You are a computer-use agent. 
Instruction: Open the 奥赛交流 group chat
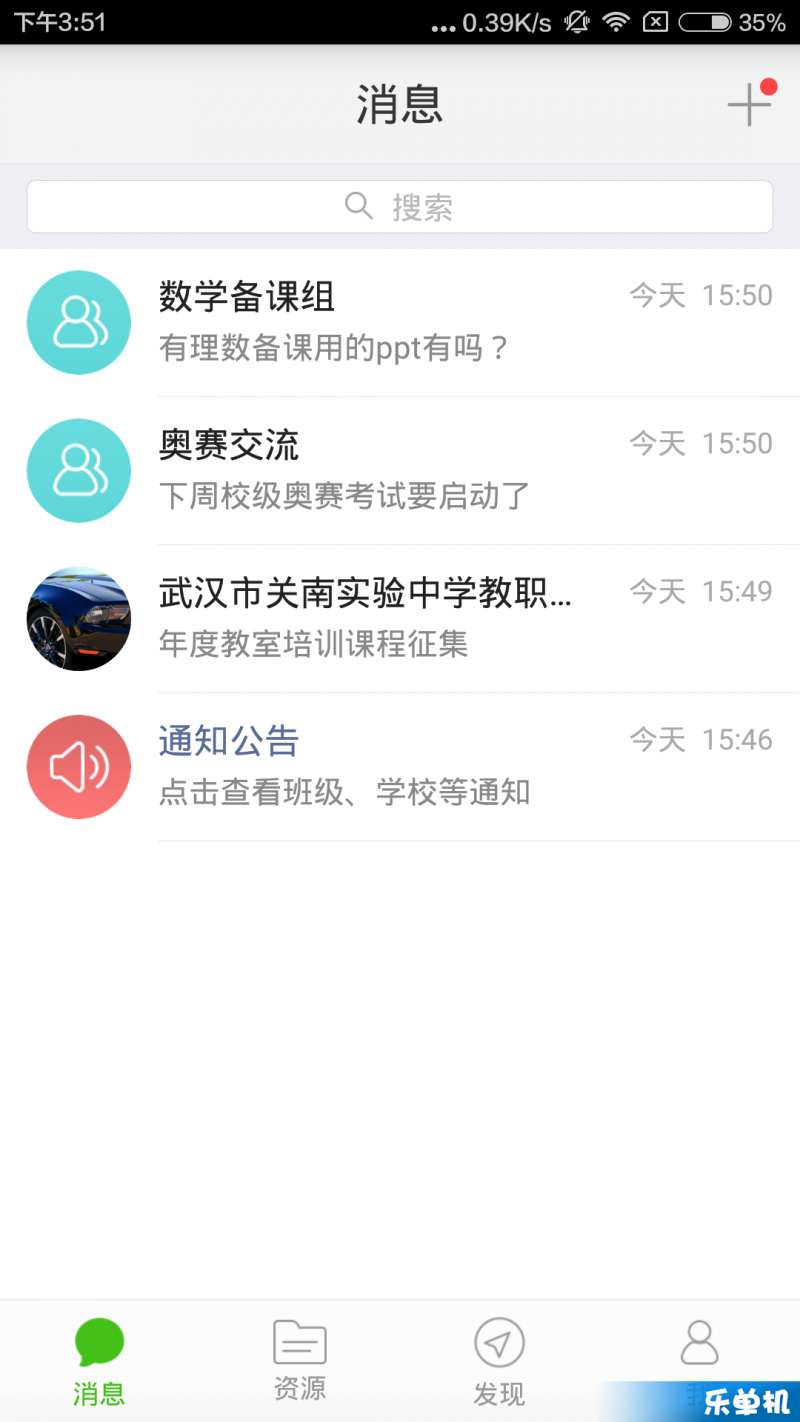[x=400, y=471]
